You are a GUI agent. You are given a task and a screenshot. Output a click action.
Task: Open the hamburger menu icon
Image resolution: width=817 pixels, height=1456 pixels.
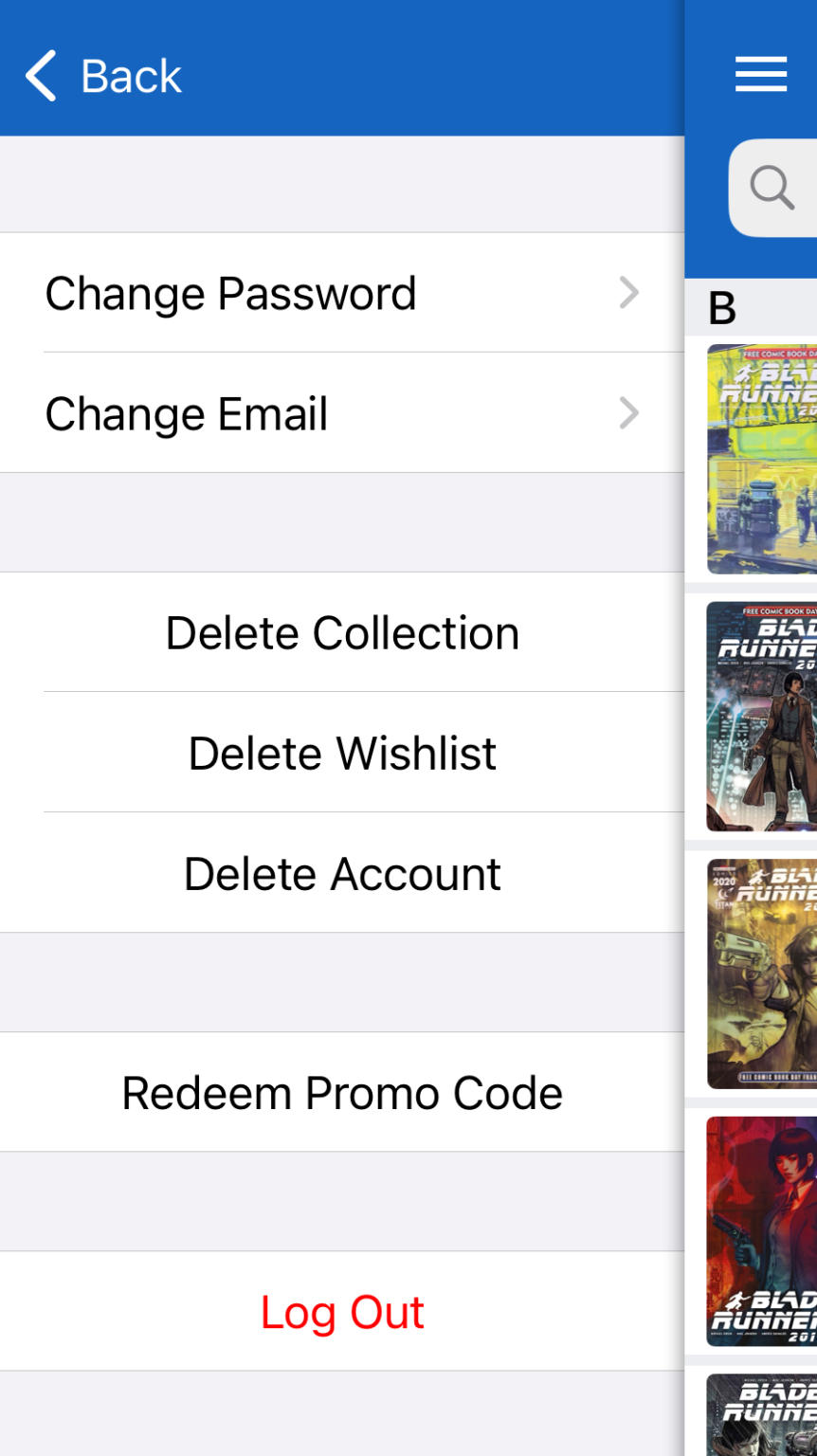pos(760,75)
